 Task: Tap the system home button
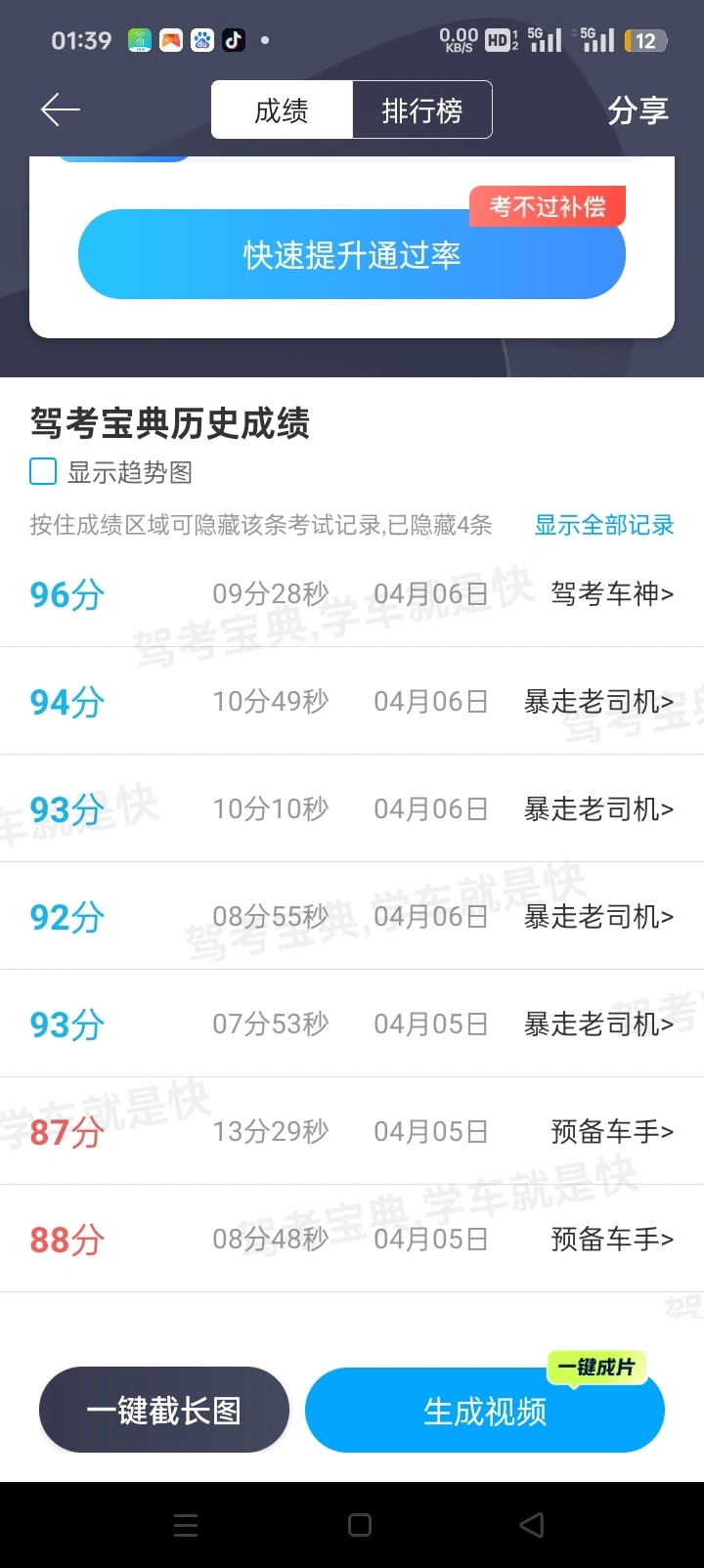(x=360, y=1525)
